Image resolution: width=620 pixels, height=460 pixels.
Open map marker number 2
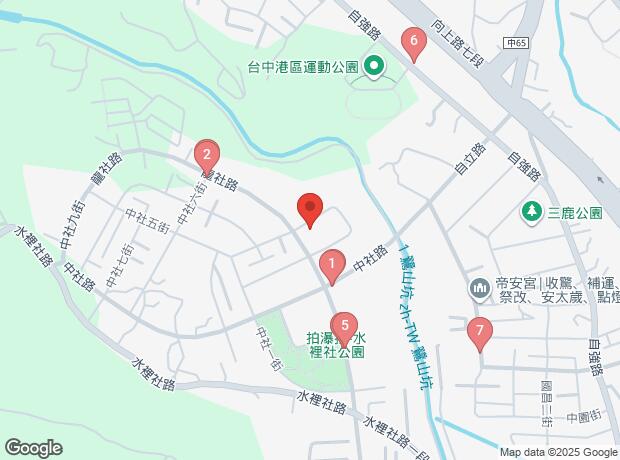click(x=206, y=156)
